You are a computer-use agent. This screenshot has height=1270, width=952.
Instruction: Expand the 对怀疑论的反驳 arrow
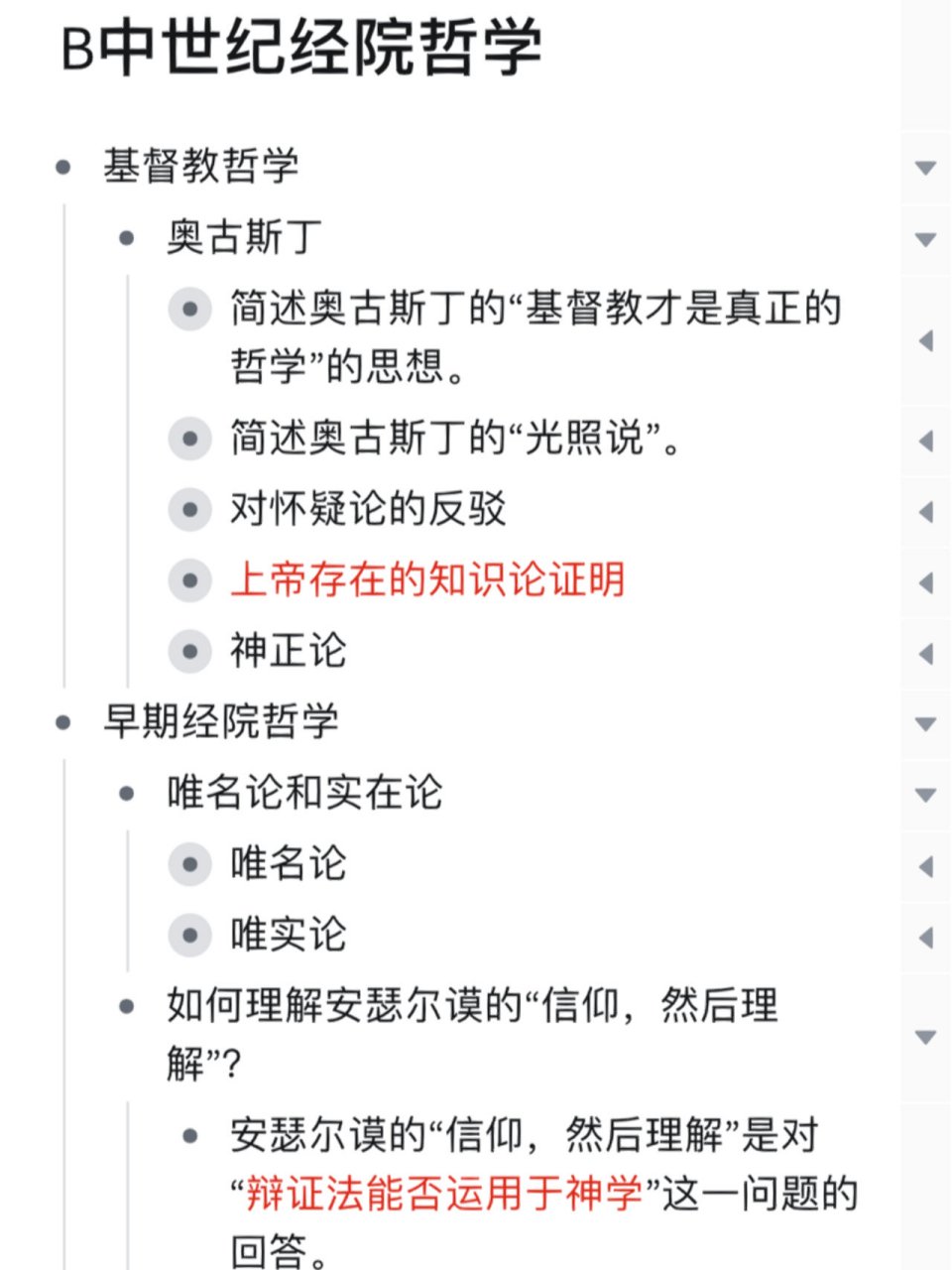925,512
